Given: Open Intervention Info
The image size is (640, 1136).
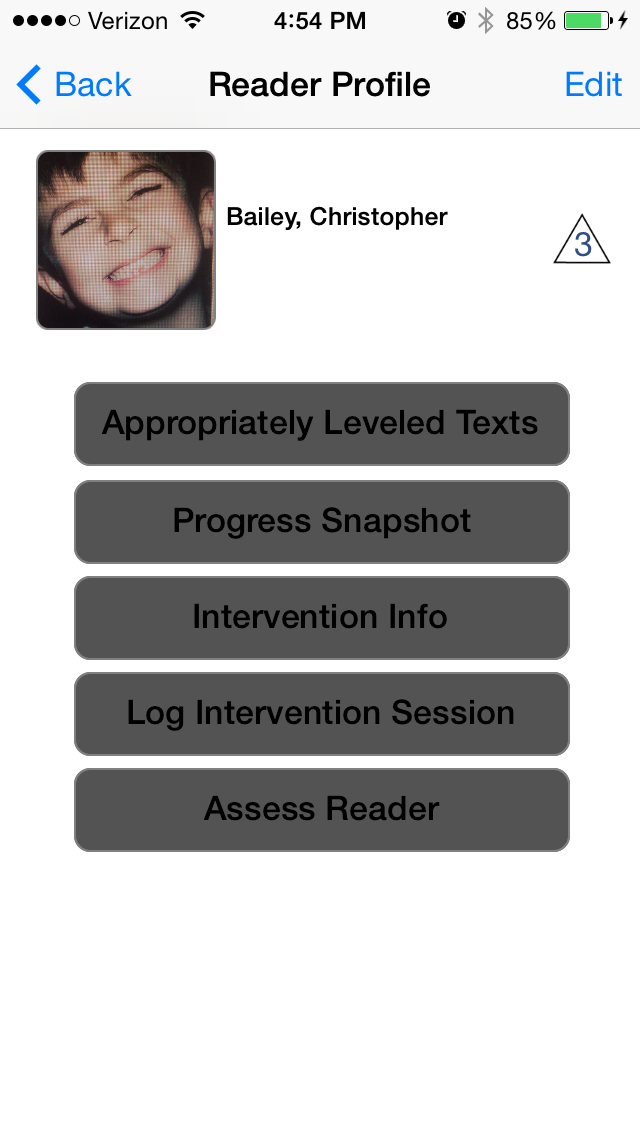Looking at the screenshot, I should pos(321,617).
